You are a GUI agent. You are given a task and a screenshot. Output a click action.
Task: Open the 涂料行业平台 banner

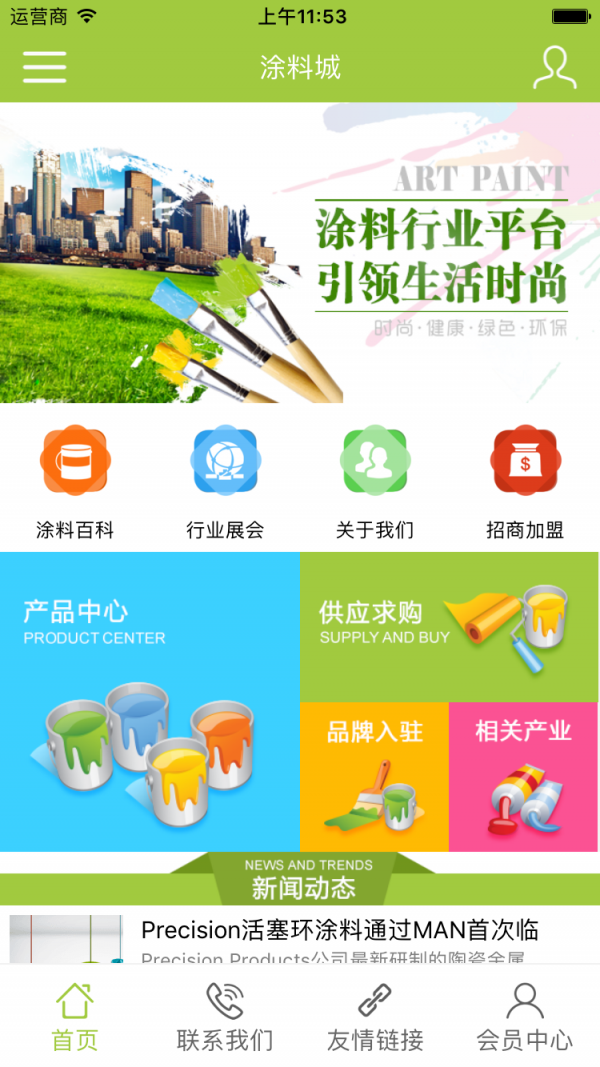pyautogui.click(x=300, y=253)
